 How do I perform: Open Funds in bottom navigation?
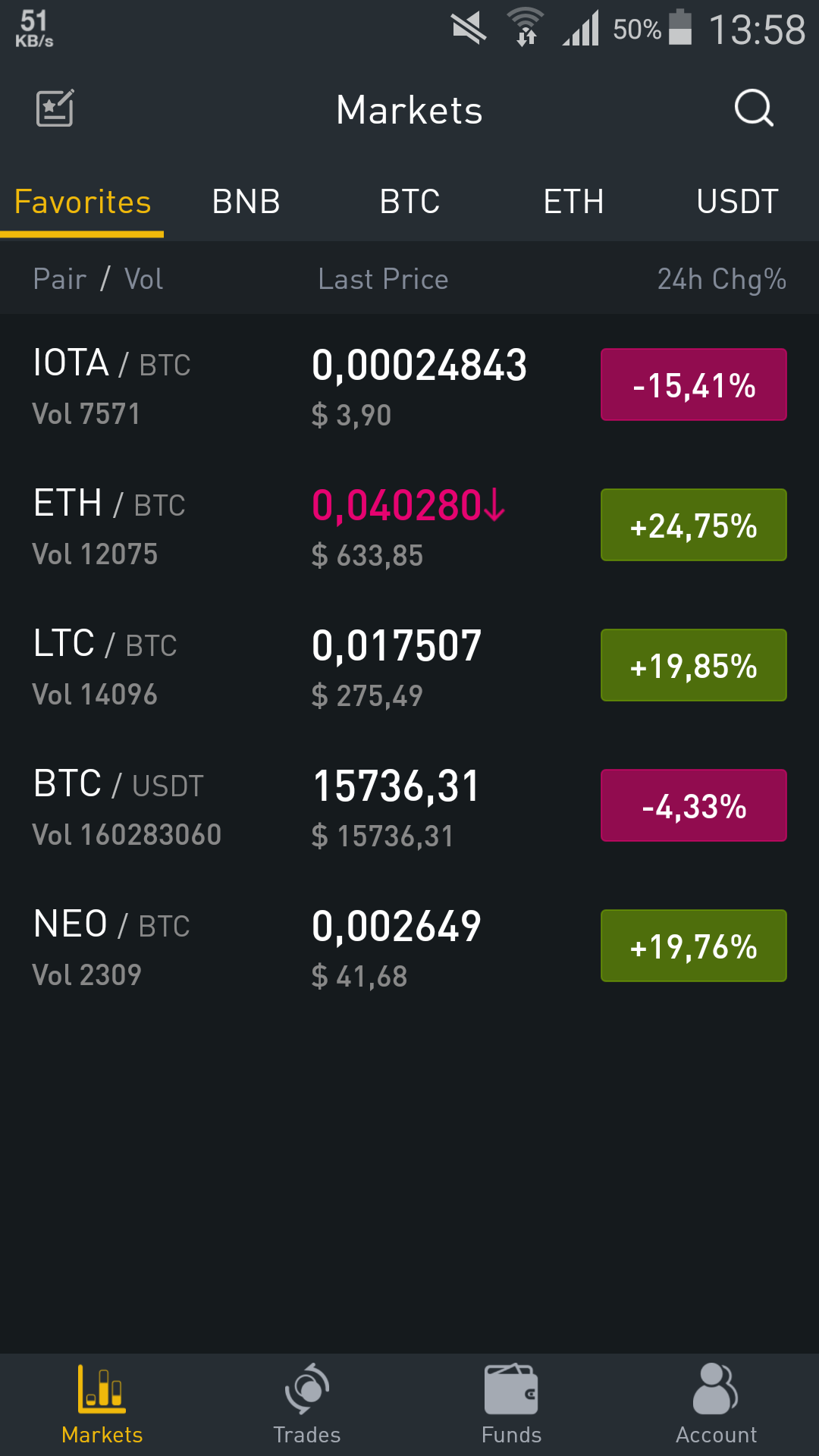(x=512, y=1405)
